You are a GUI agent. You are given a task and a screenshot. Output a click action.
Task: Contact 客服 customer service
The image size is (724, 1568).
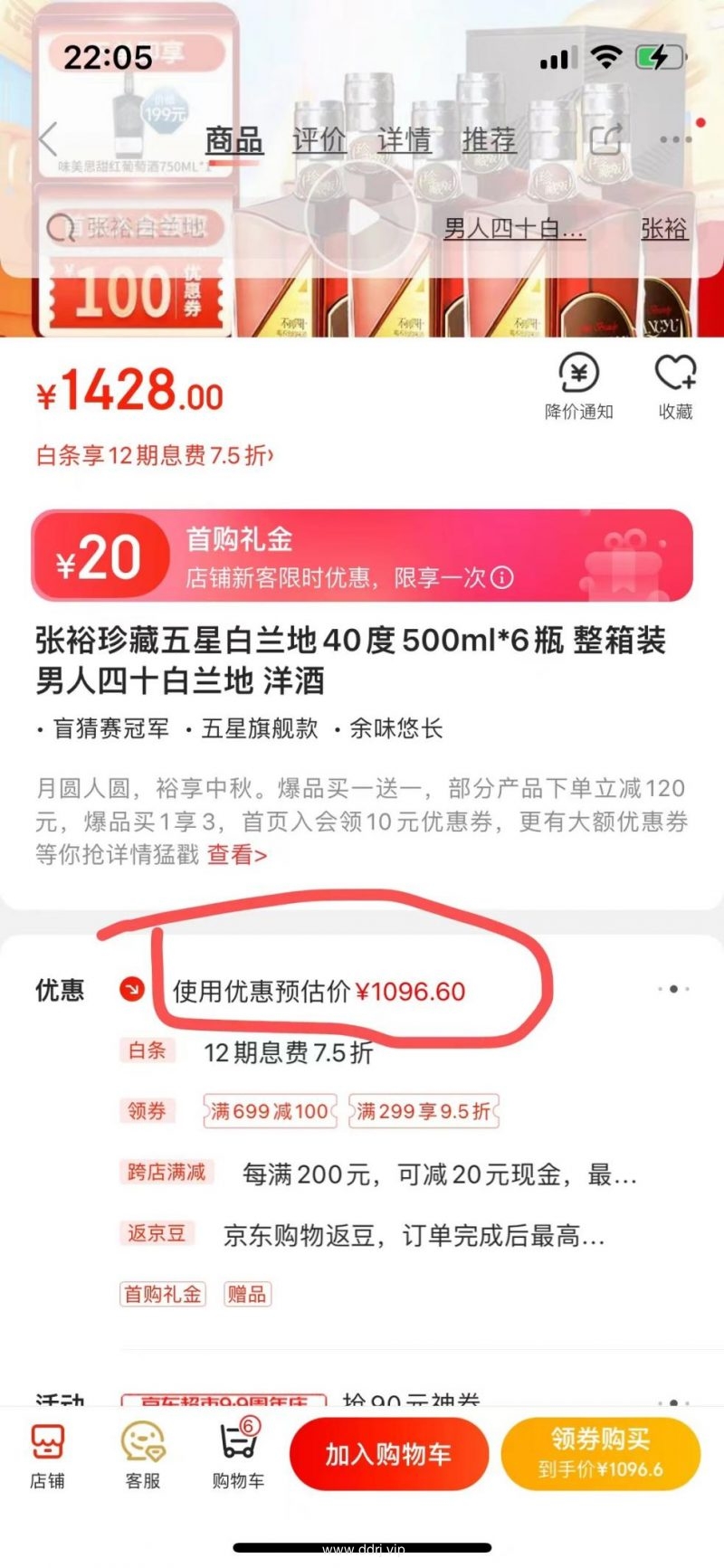click(x=143, y=1455)
